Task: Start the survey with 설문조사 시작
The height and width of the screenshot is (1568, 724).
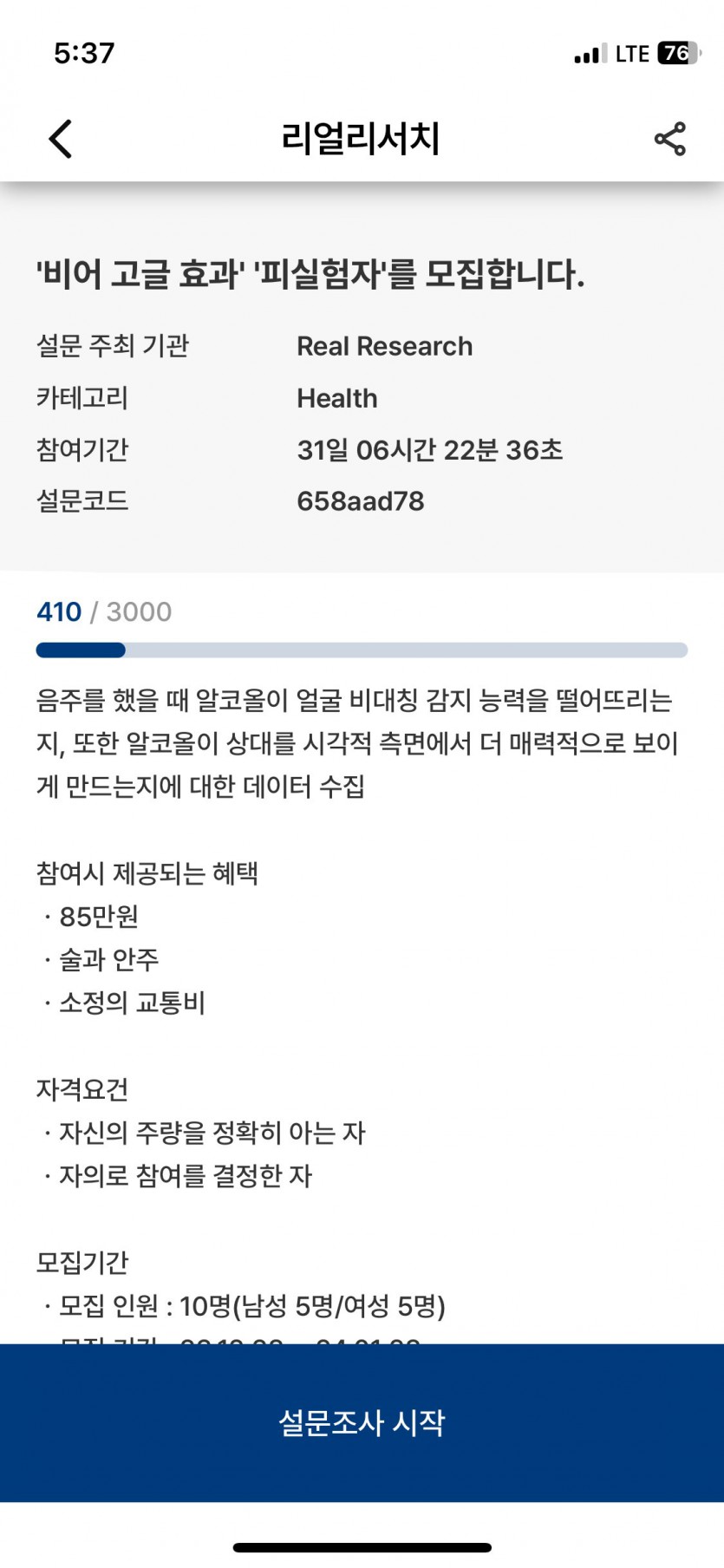Action: (362, 1422)
